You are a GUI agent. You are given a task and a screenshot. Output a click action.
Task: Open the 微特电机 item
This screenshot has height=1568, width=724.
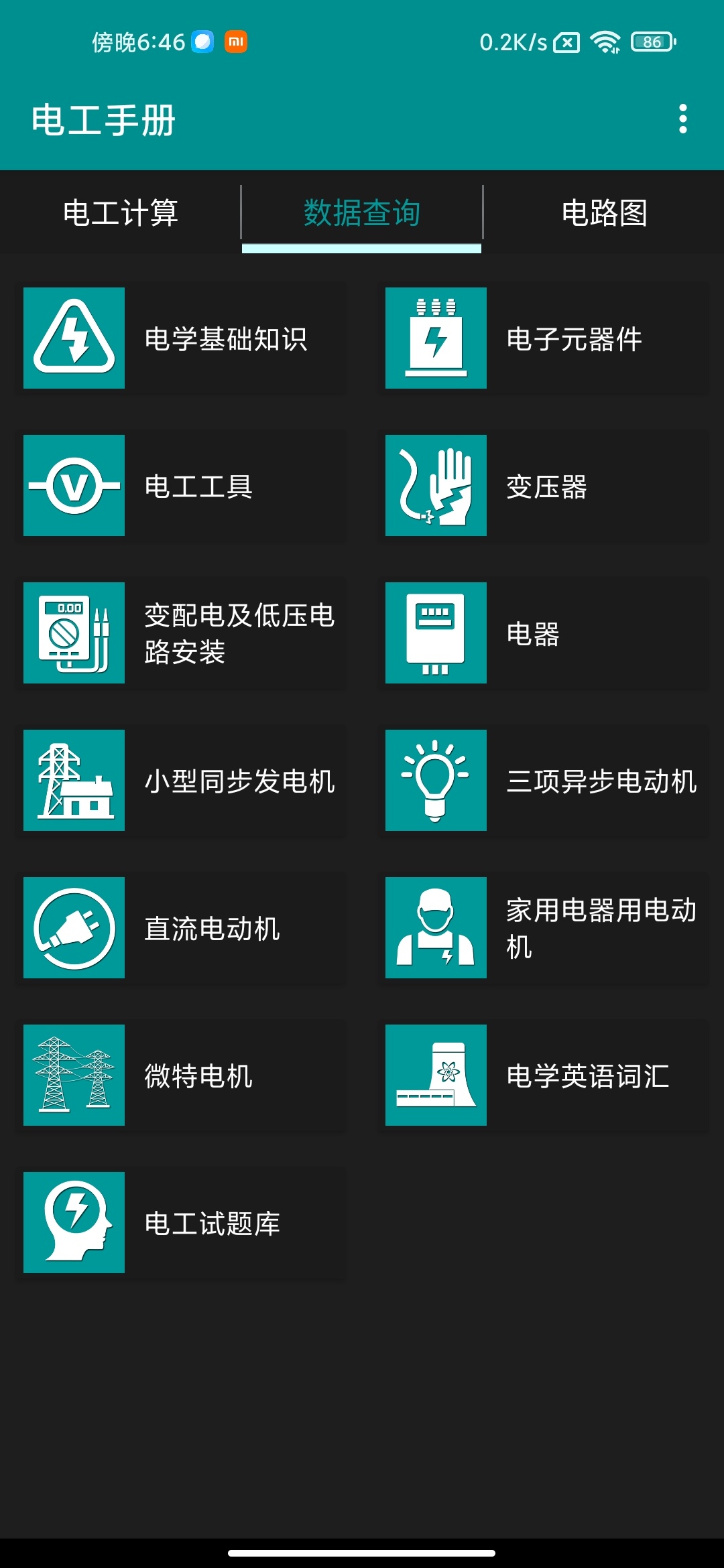pos(181,1075)
